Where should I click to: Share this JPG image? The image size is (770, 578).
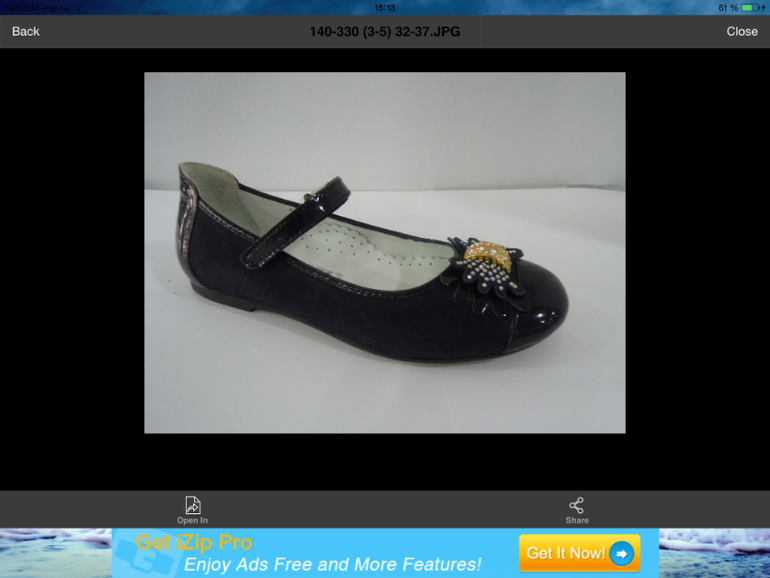(x=576, y=509)
